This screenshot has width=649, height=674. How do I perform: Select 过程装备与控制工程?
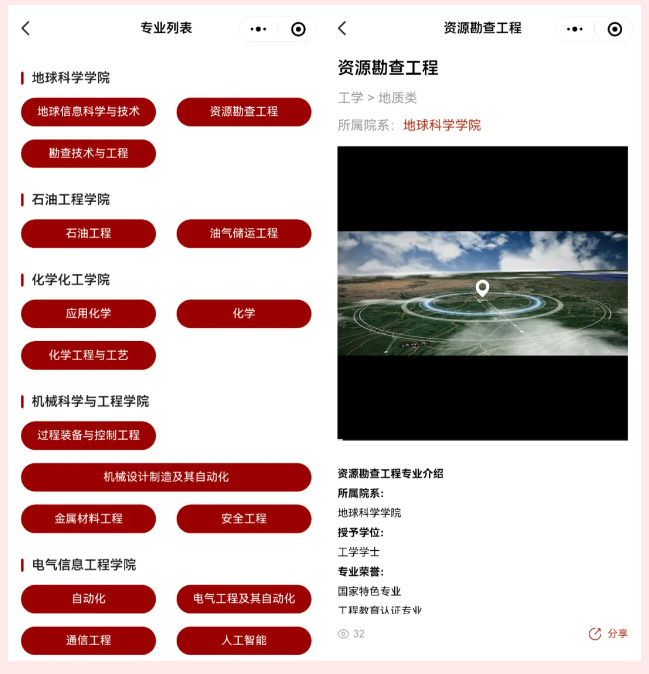(88, 436)
